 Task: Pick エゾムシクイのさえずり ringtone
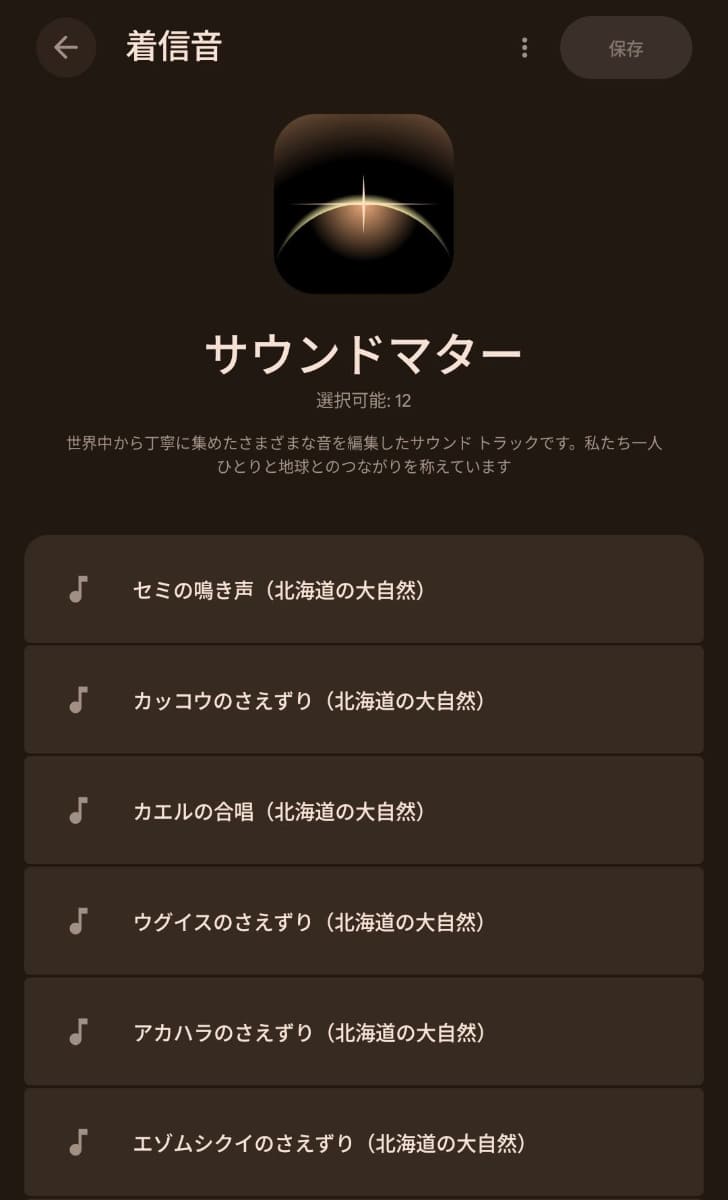point(364,1142)
